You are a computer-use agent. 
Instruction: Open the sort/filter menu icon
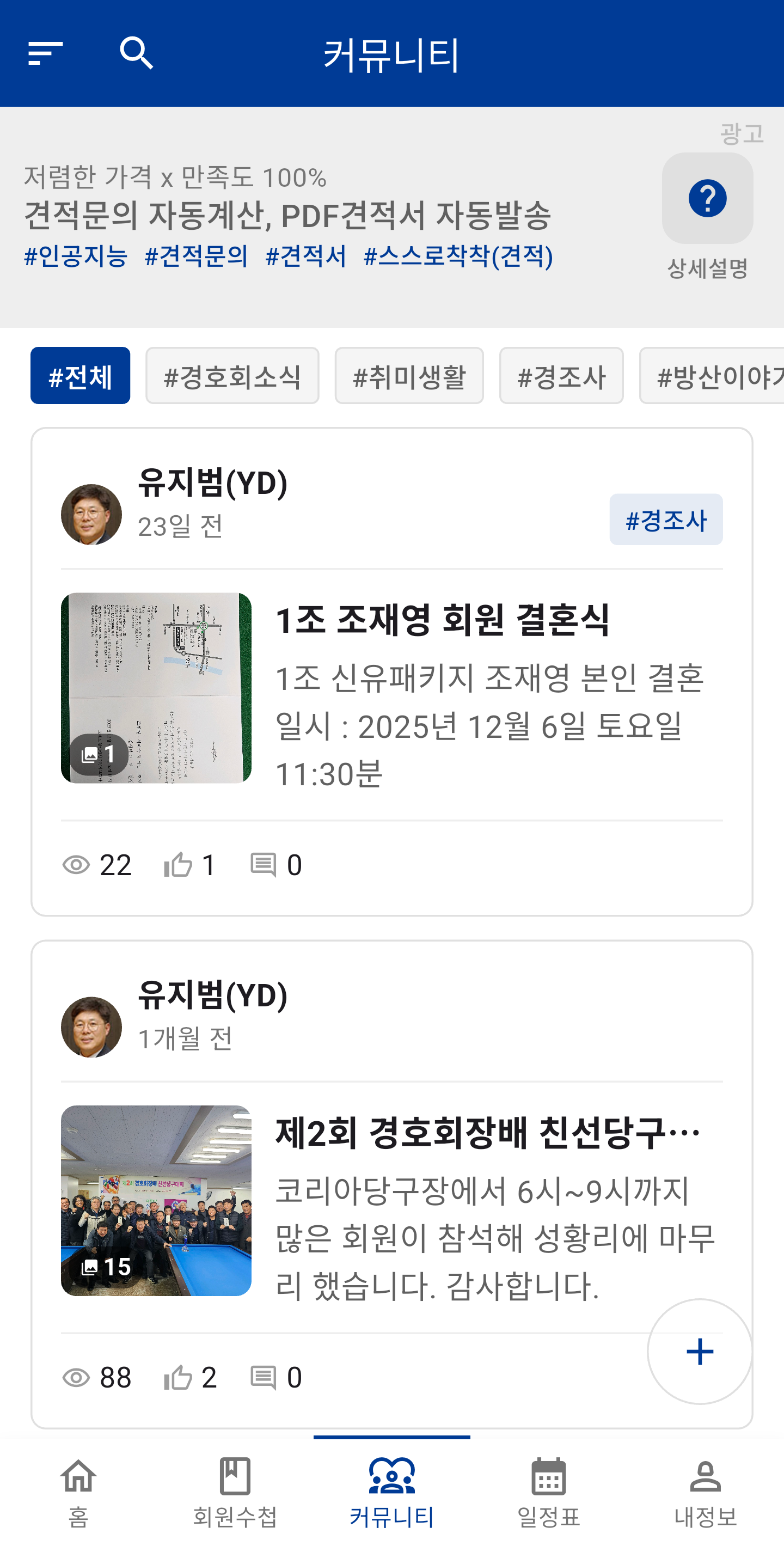(x=46, y=53)
